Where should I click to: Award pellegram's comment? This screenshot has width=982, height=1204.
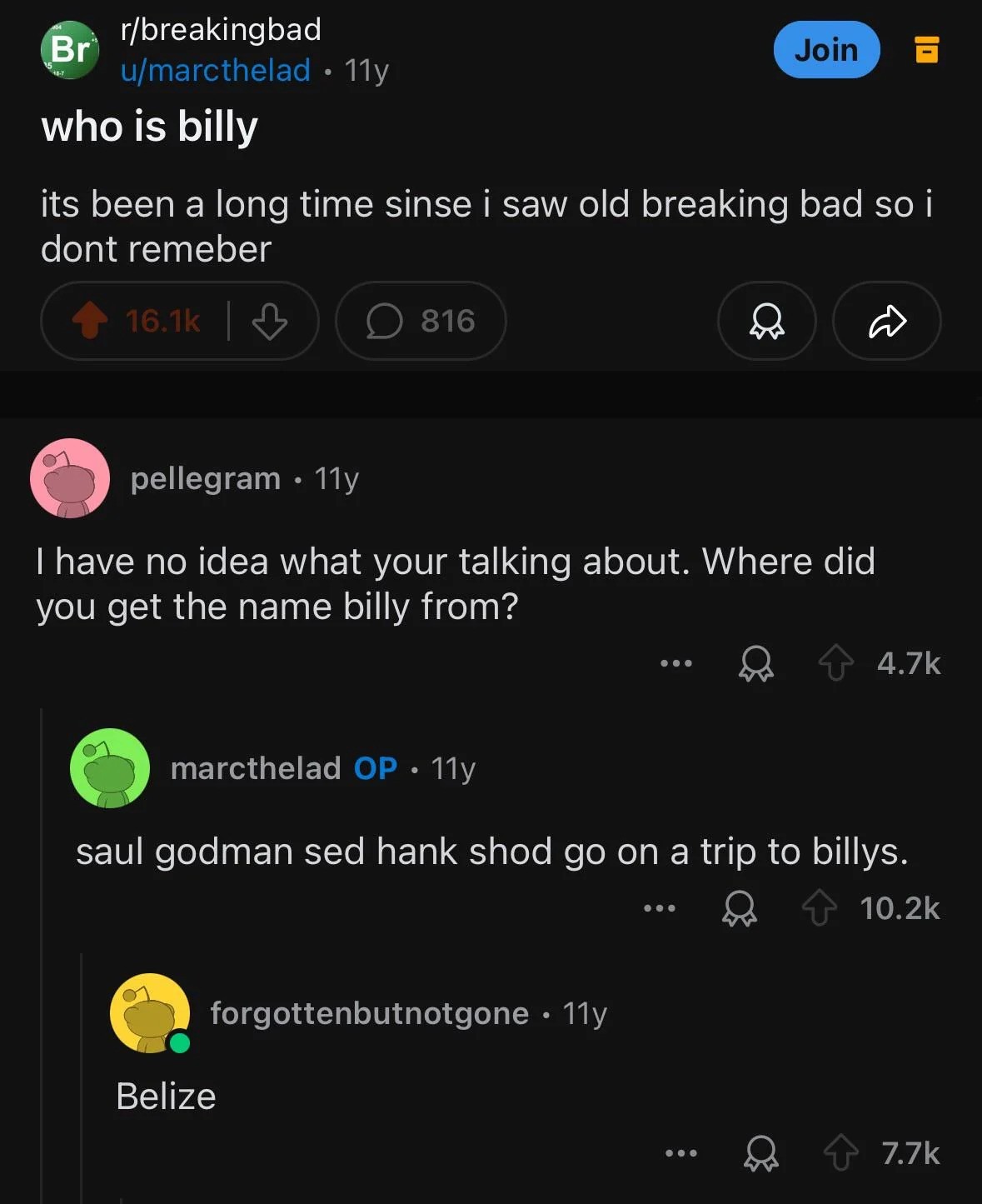tap(756, 663)
